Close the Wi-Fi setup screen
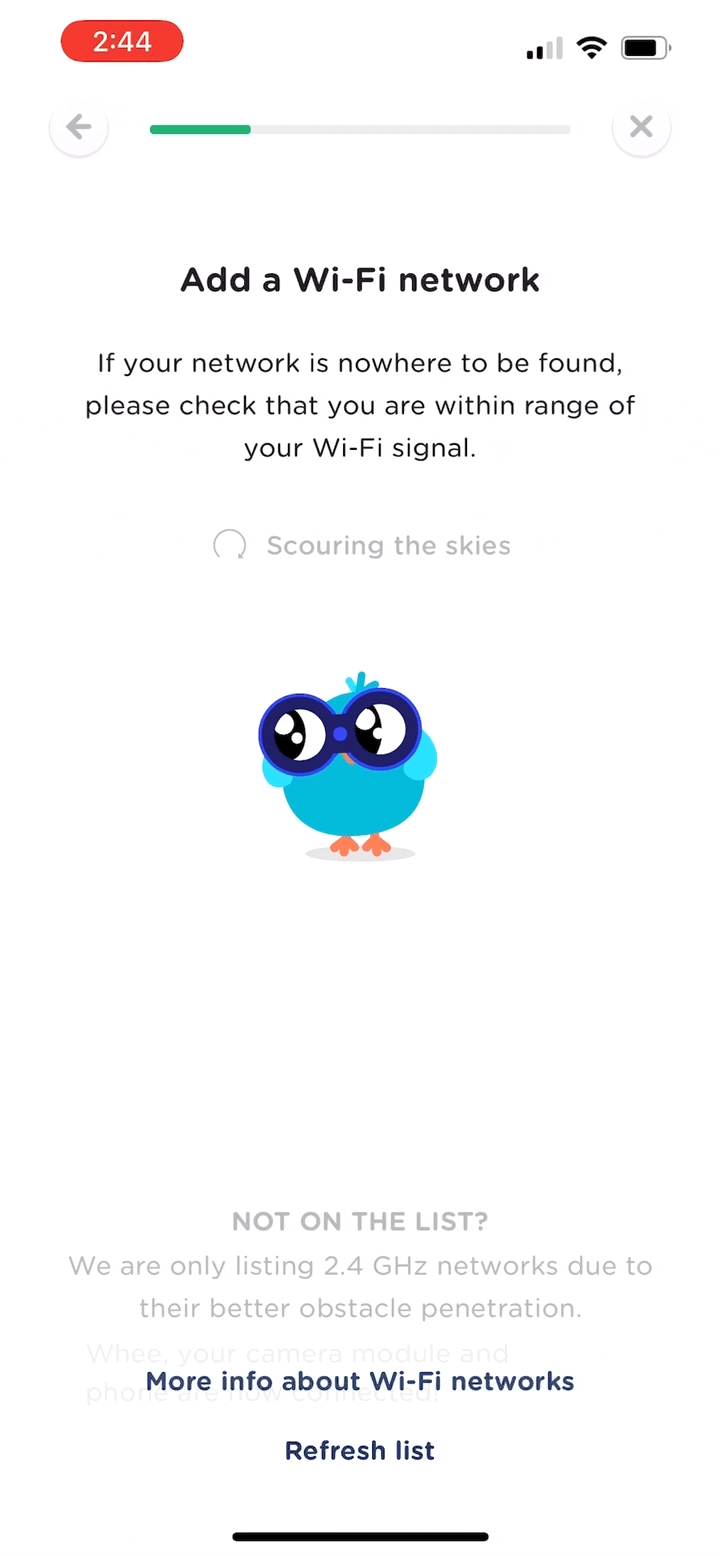 (641, 128)
